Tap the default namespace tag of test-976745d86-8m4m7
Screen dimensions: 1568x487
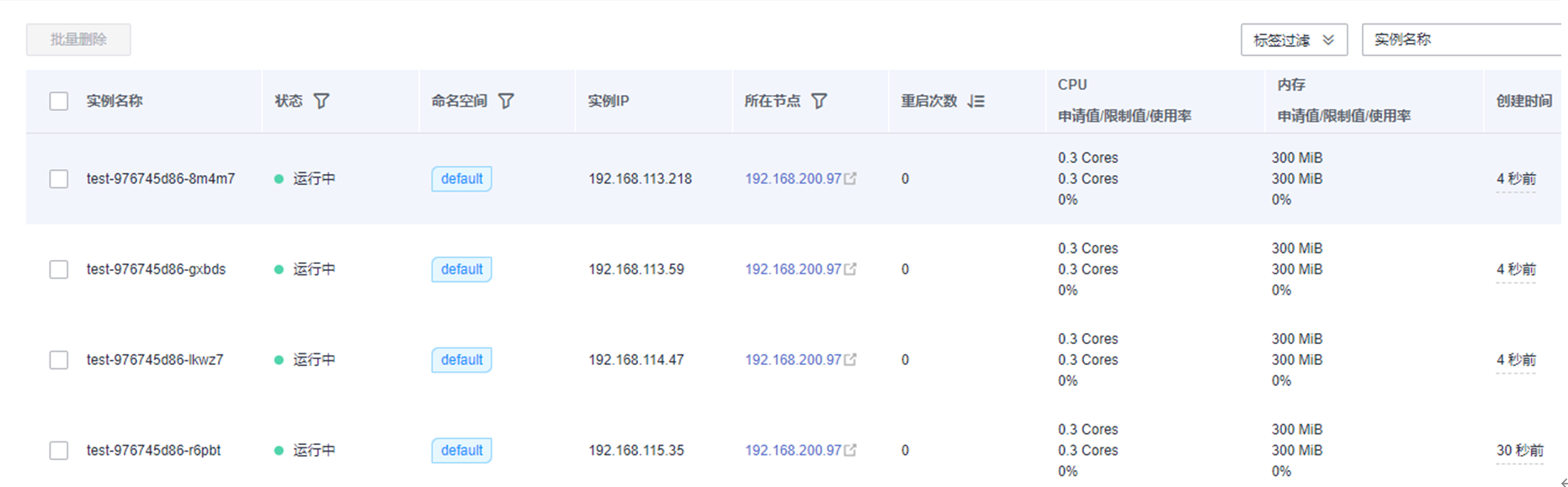coord(461,178)
